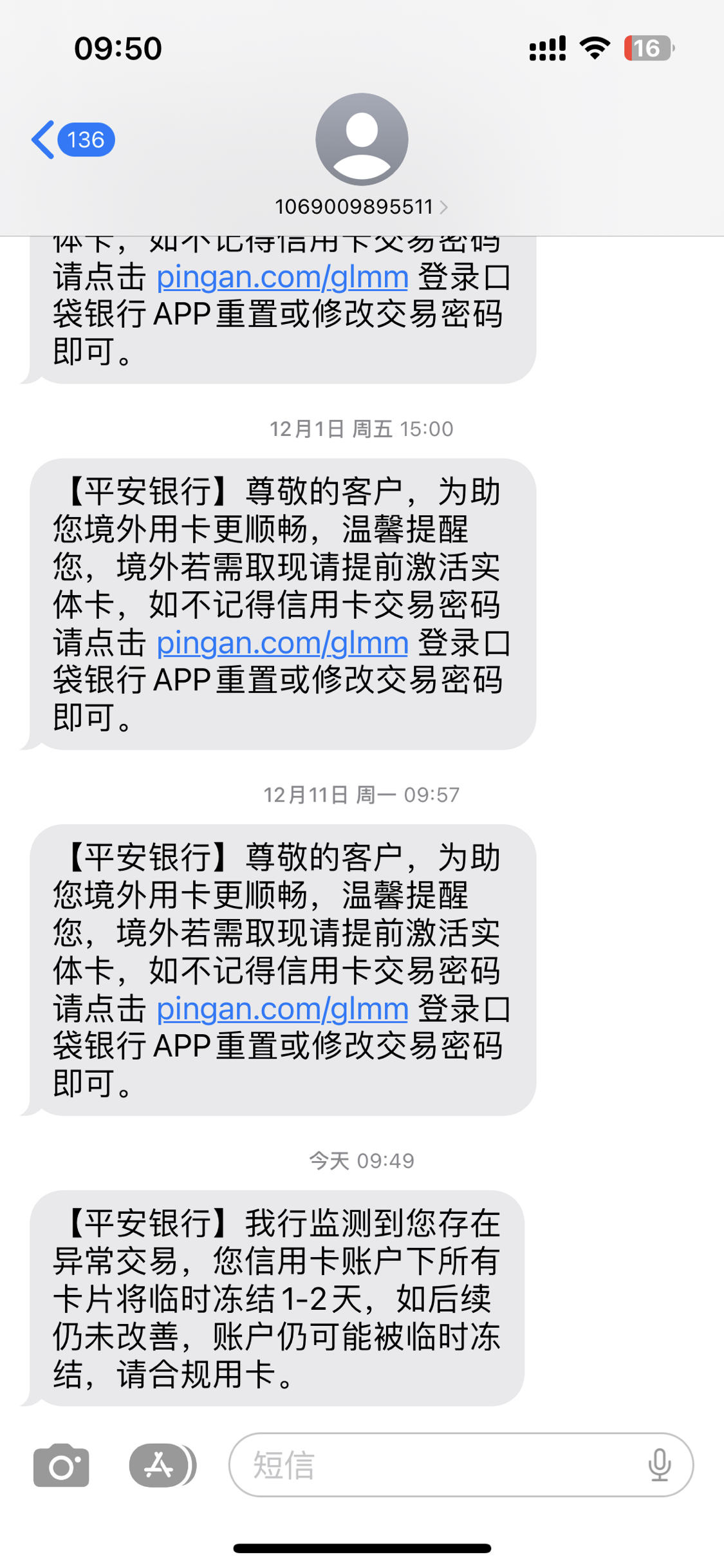Open pingan.com/glmm in the December 11 message
This screenshot has height=1568, width=724.
tap(282, 1008)
